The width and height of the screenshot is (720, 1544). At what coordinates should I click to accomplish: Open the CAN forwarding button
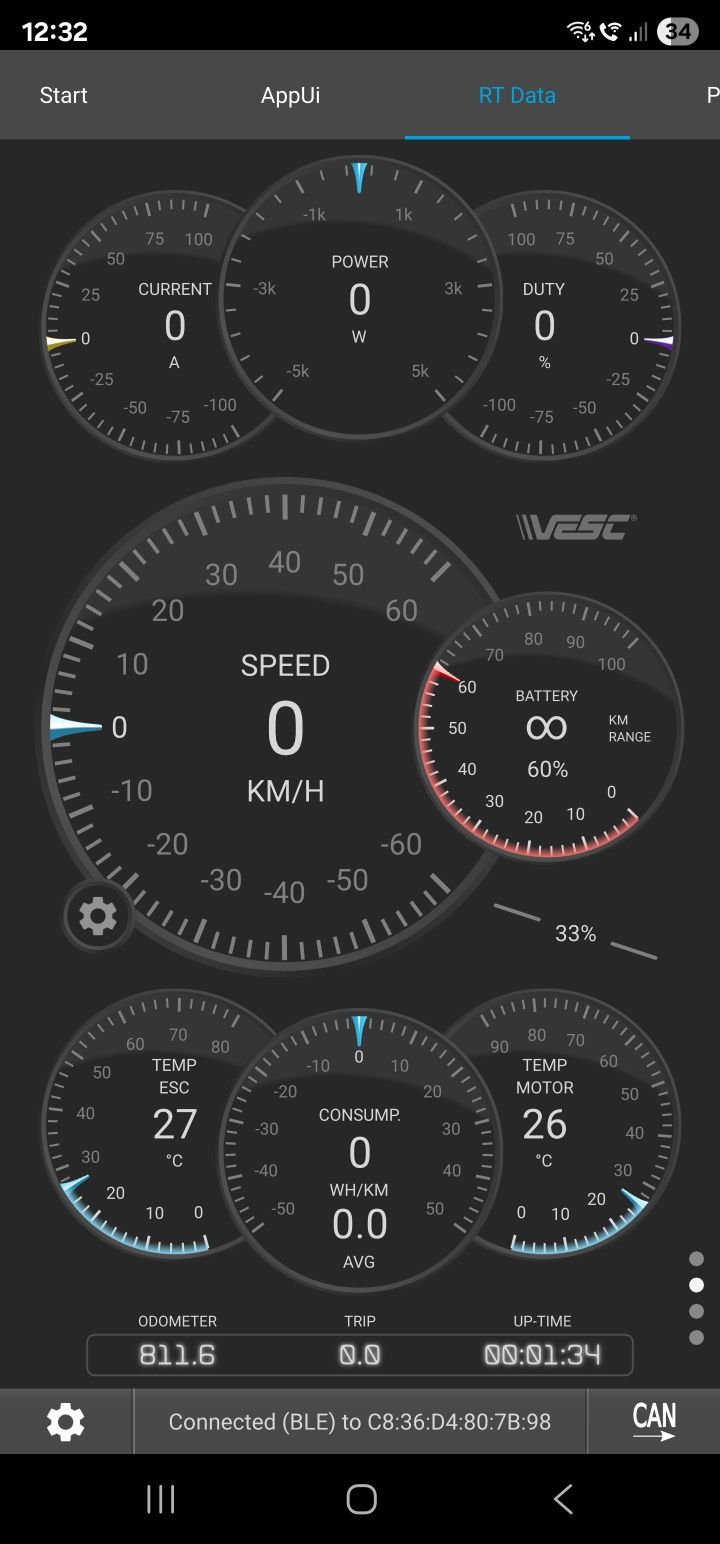654,1421
